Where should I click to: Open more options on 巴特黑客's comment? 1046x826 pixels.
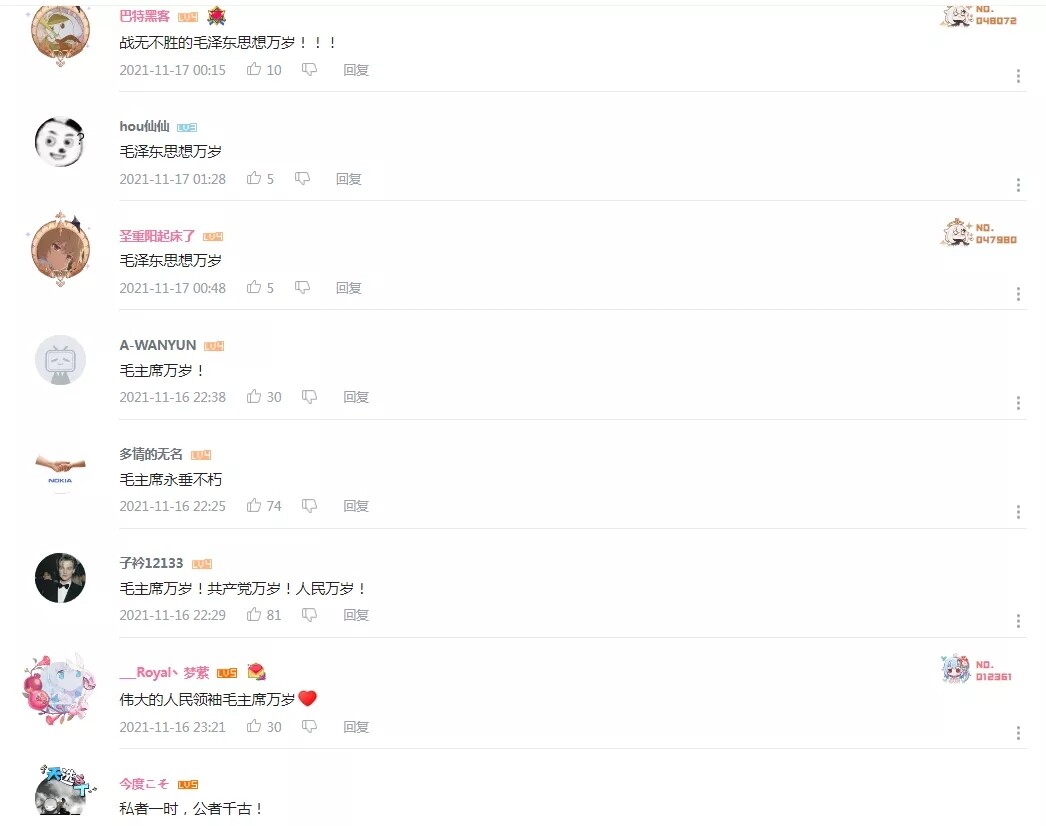pos(1018,76)
